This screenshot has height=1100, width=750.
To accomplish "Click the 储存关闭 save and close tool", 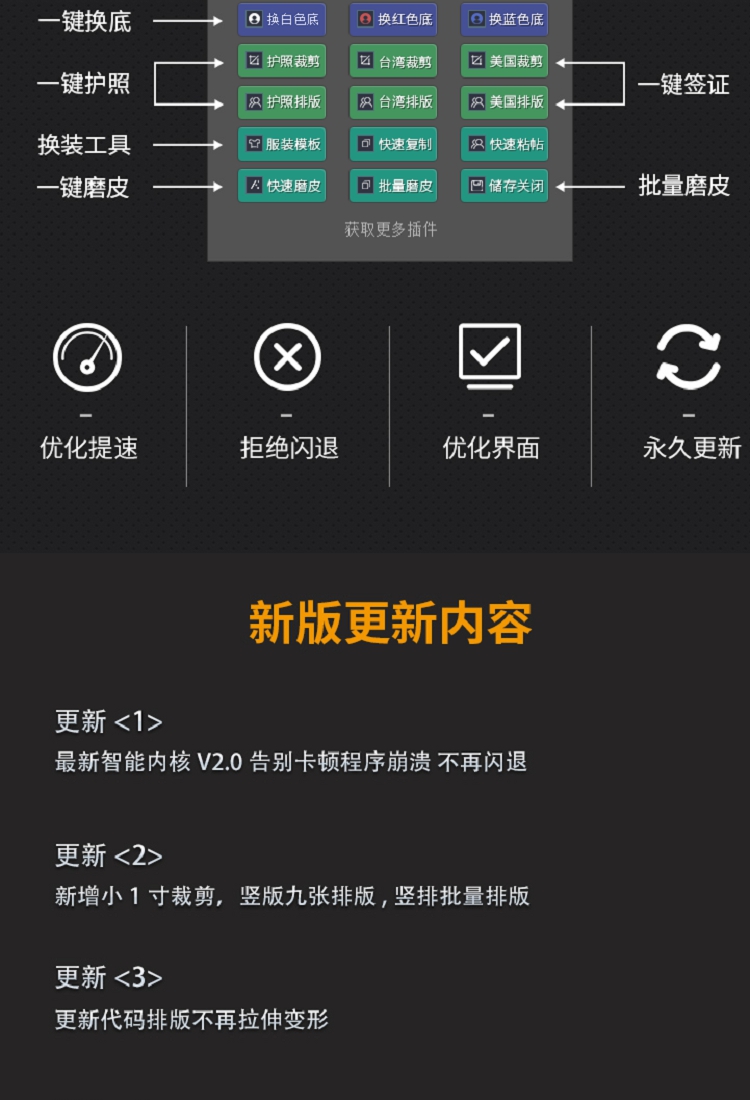I will [x=504, y=186].
